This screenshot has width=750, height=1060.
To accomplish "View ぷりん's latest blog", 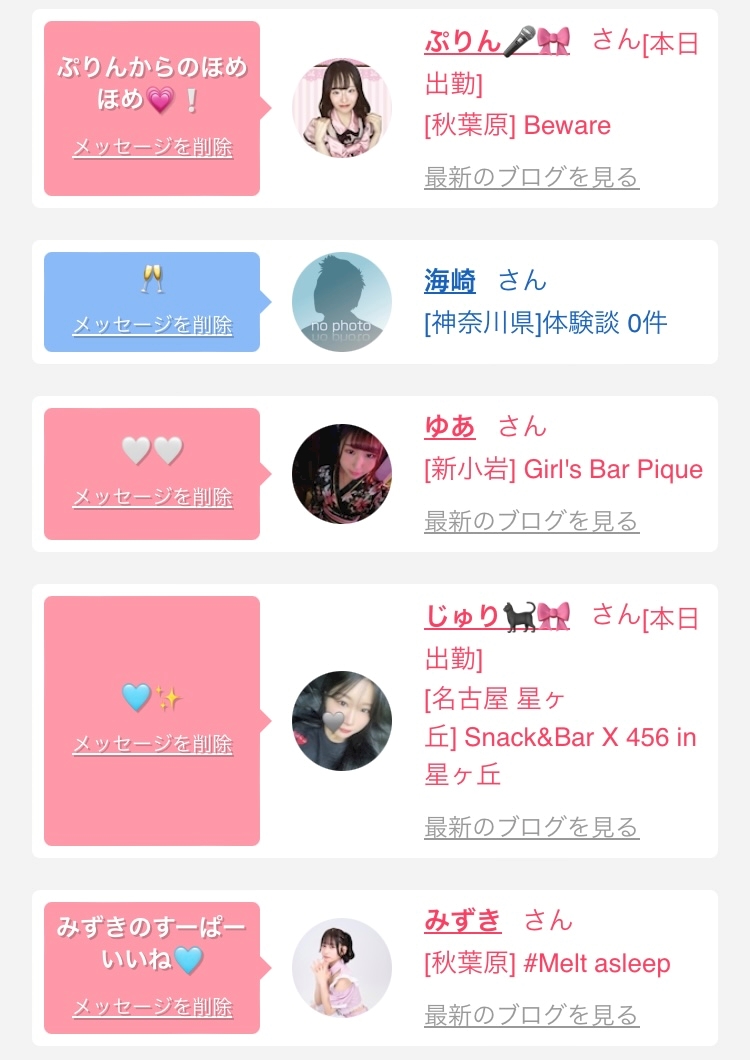I will (532, 177).
